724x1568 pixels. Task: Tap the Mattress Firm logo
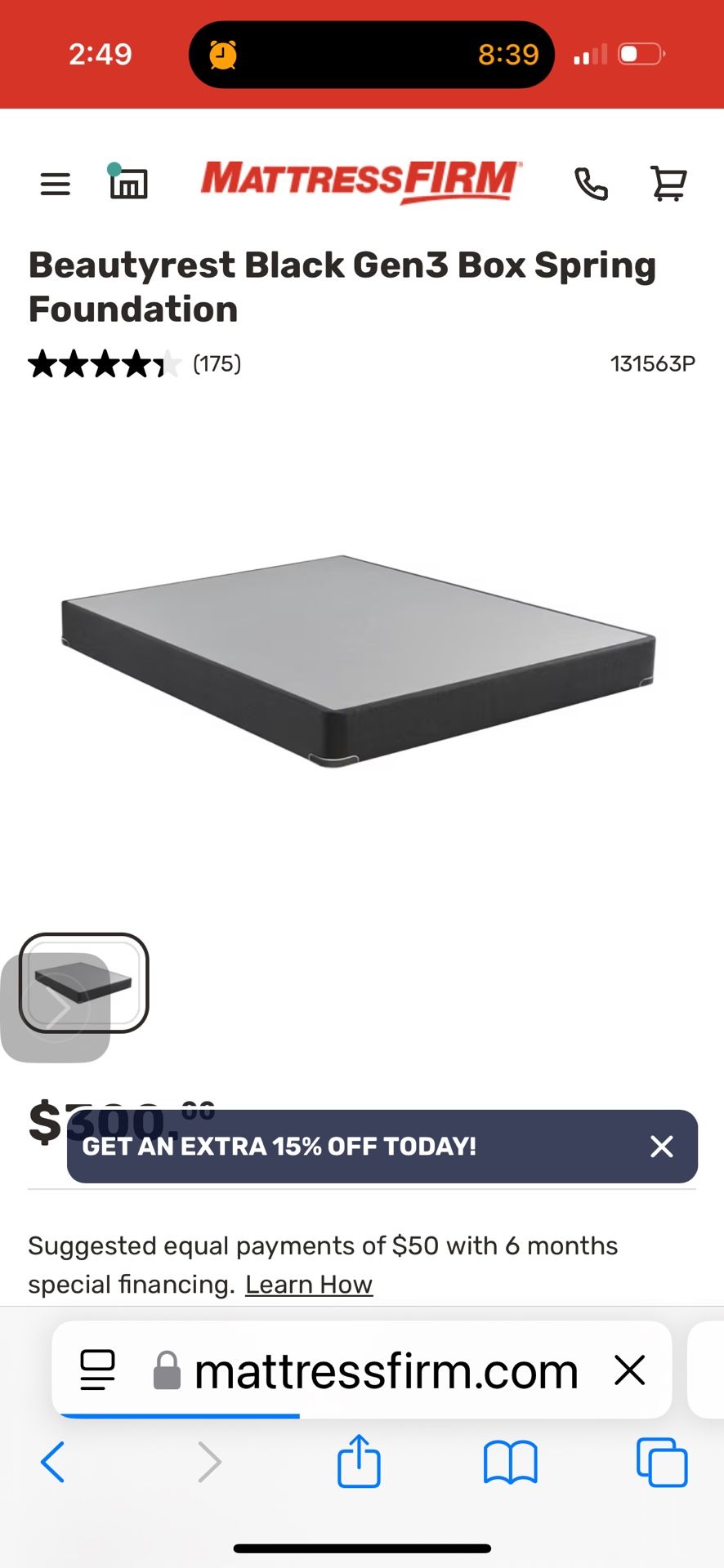coord(360,181)
